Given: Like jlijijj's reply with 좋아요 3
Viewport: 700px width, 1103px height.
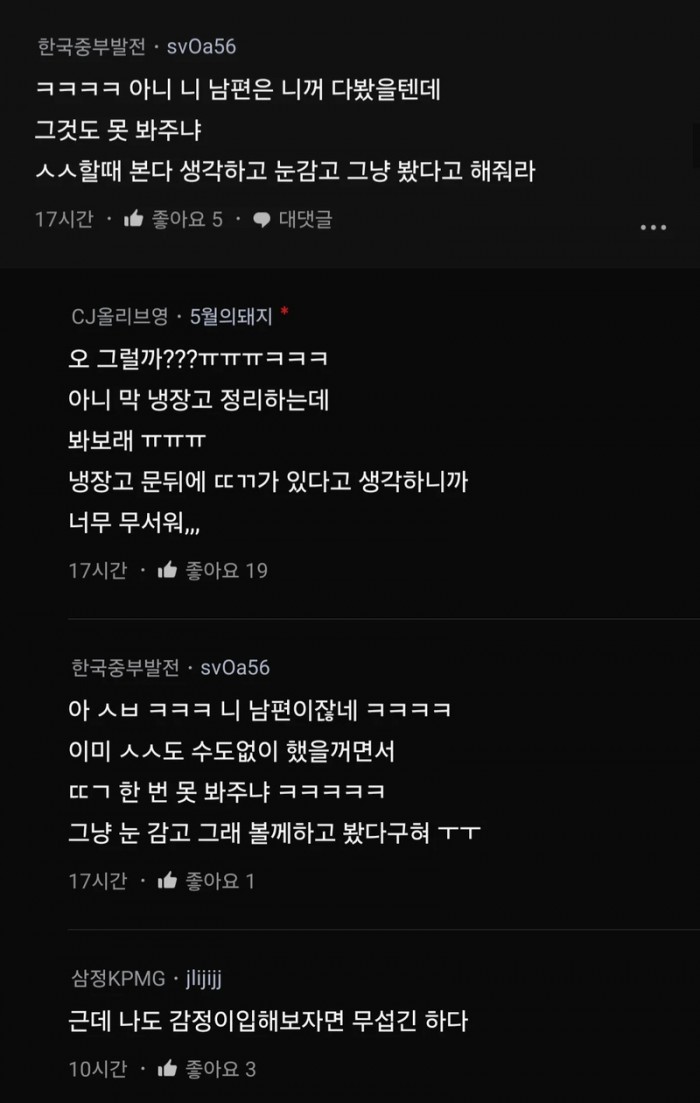Looking at the screenshot, I should coord(168,1069).
